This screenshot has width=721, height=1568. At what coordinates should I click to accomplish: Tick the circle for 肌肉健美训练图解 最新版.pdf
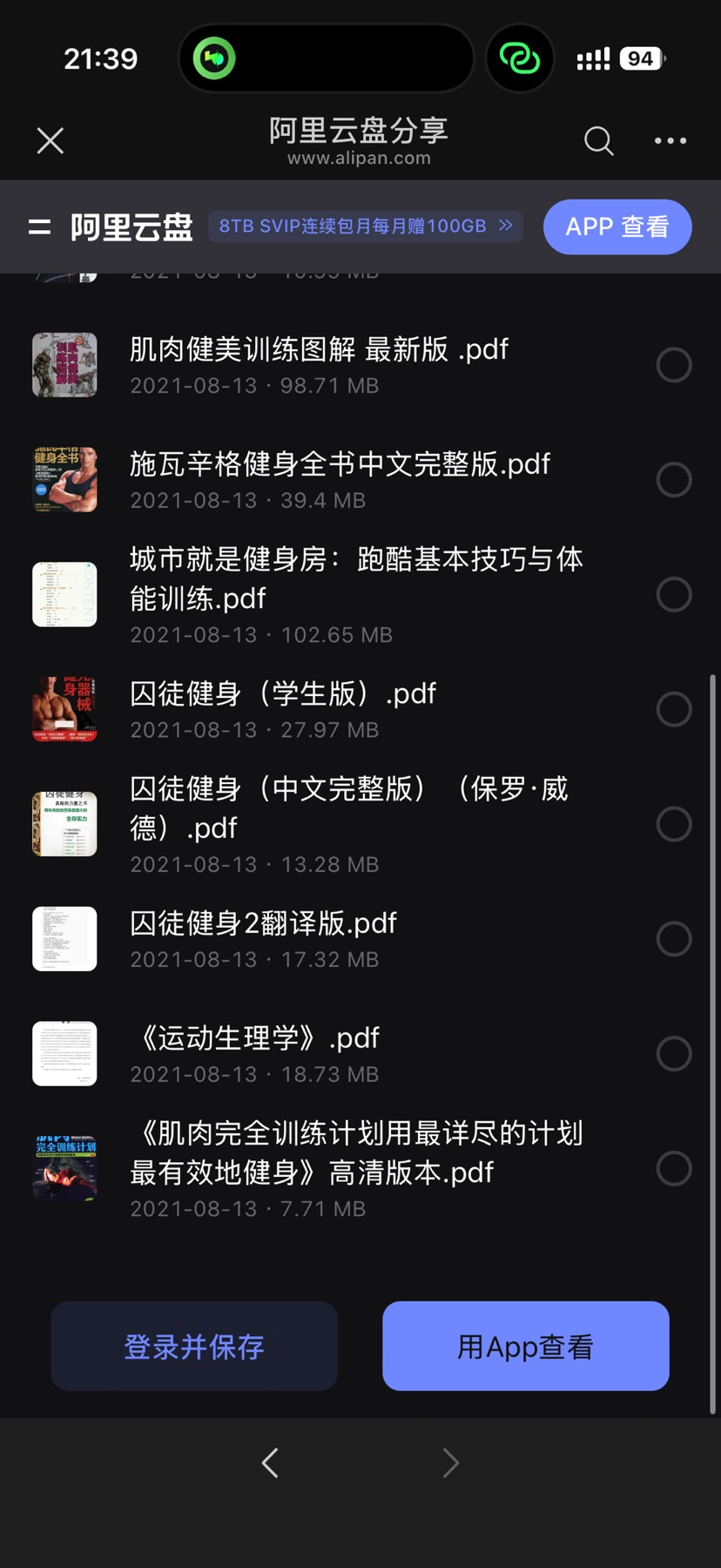(674, 365)
